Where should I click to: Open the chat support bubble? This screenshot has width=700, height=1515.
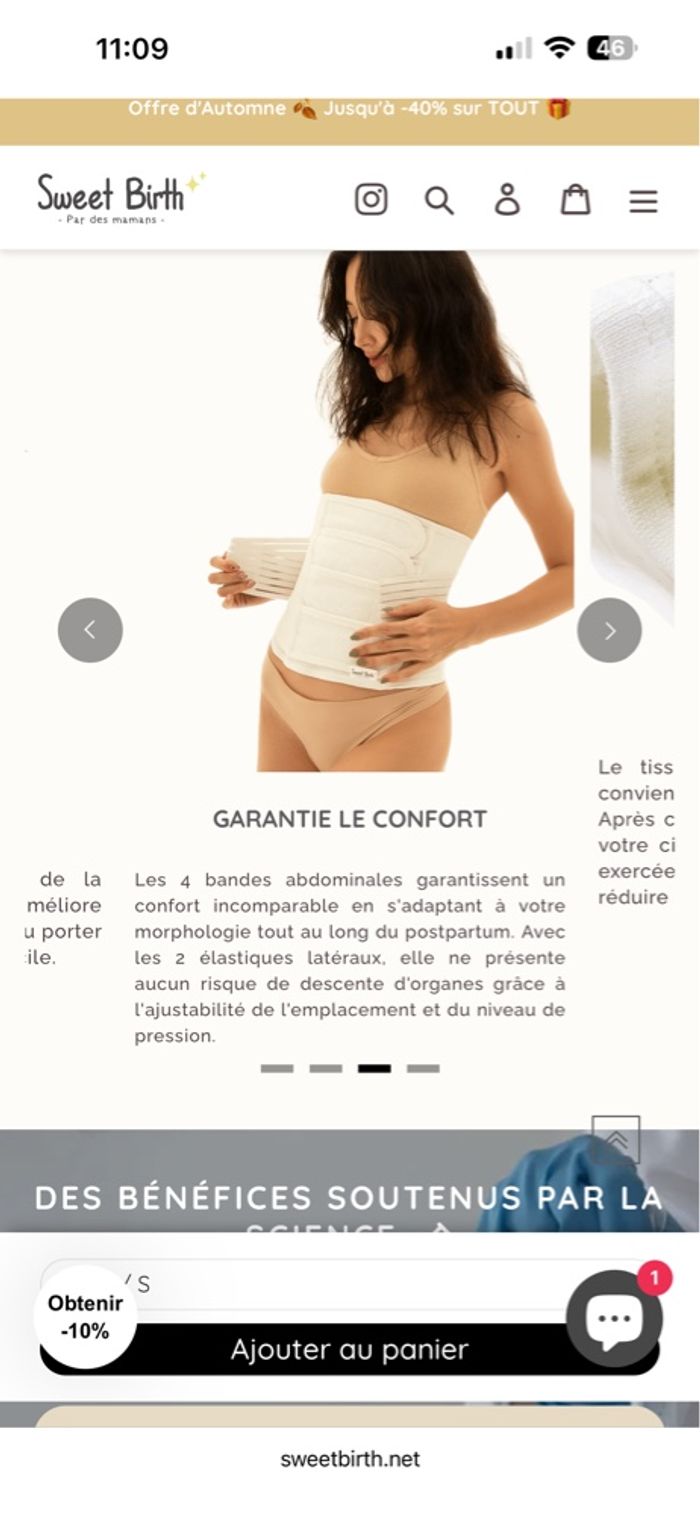coord(614,1319)
